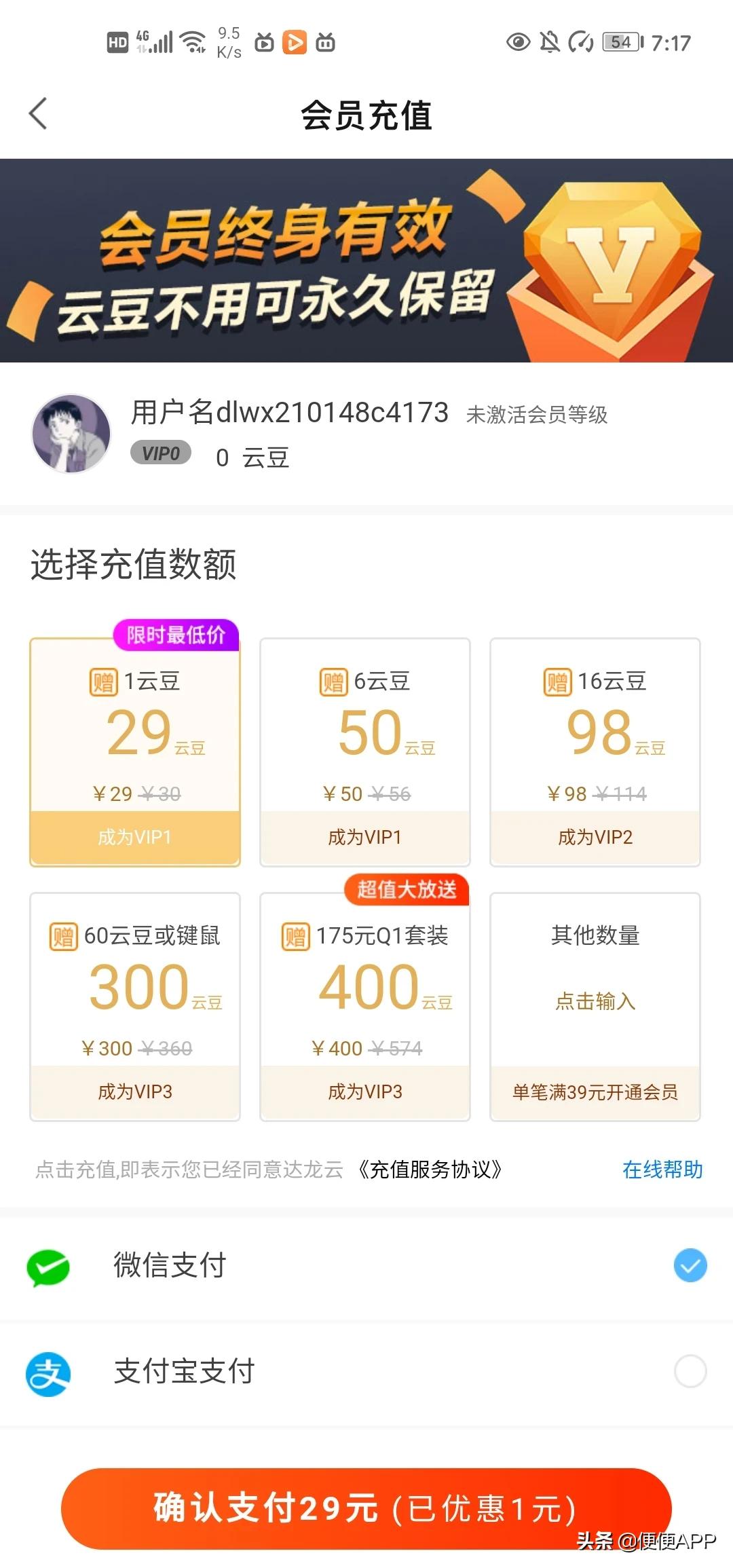733x1568 pixels.
Task: Open 在线帮助
Action: point(662,1170)
